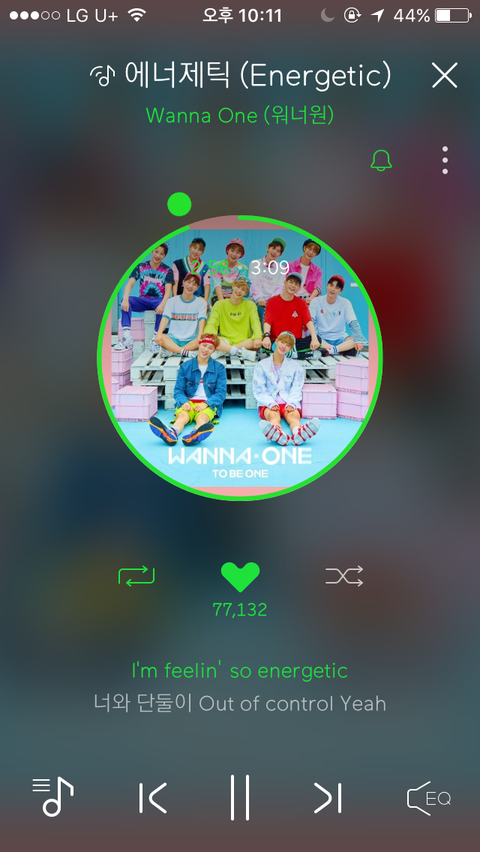The height and width of the screenshot is (852, 480).
Task: Unlike the song with the heart
Action: [240, 577]
